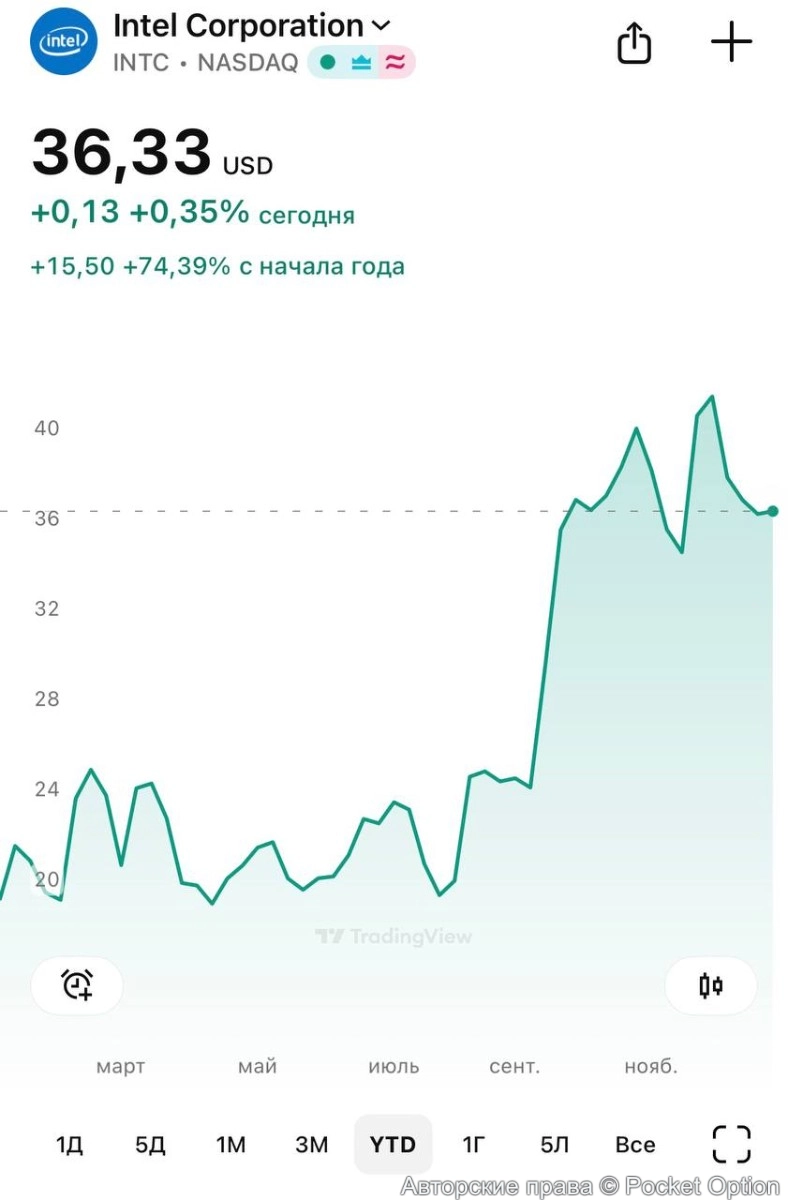Tap the TradingView watermark

[393, 937]
